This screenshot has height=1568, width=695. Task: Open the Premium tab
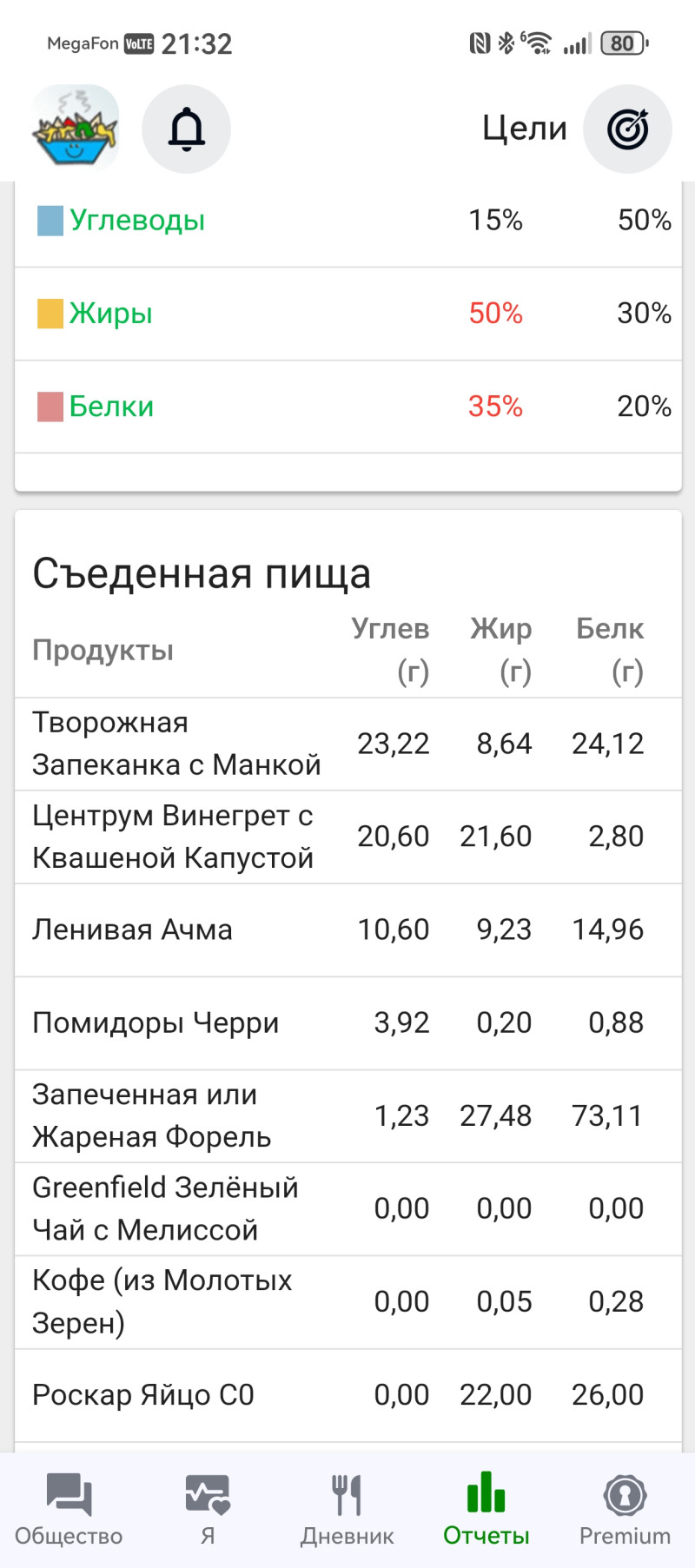(625, 1510)
